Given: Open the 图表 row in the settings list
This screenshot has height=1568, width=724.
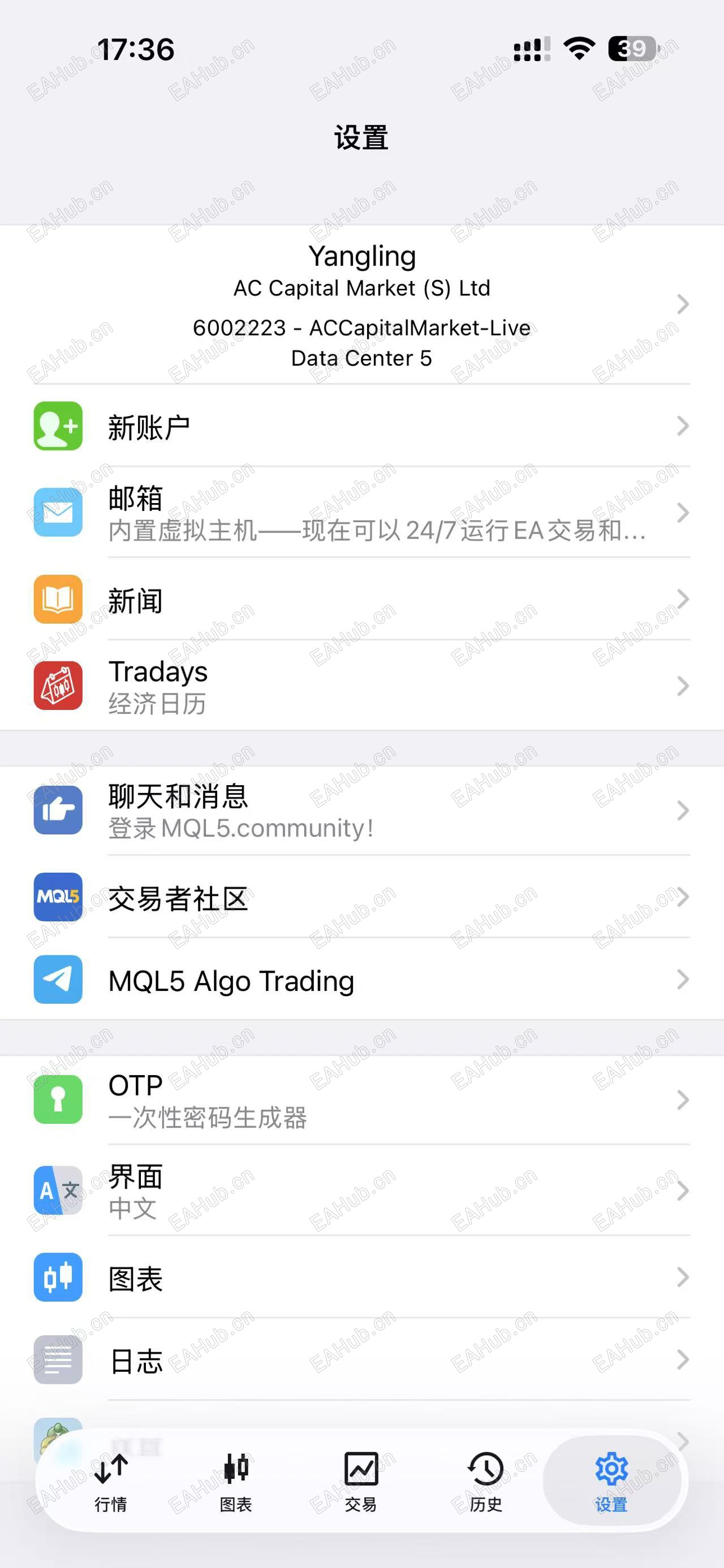Looking at the screenshot, I should point(361,1277).
